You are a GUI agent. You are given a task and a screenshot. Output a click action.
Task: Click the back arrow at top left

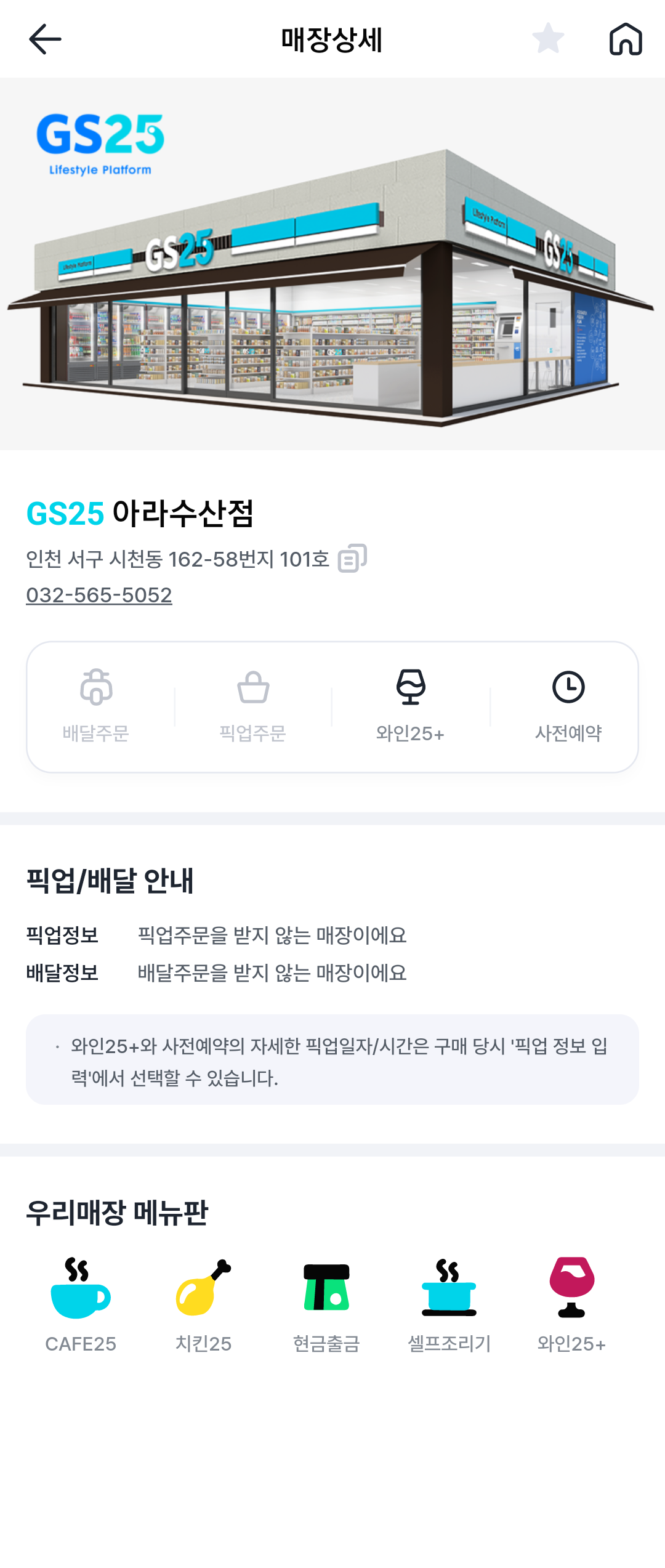[x=42, y=39]
